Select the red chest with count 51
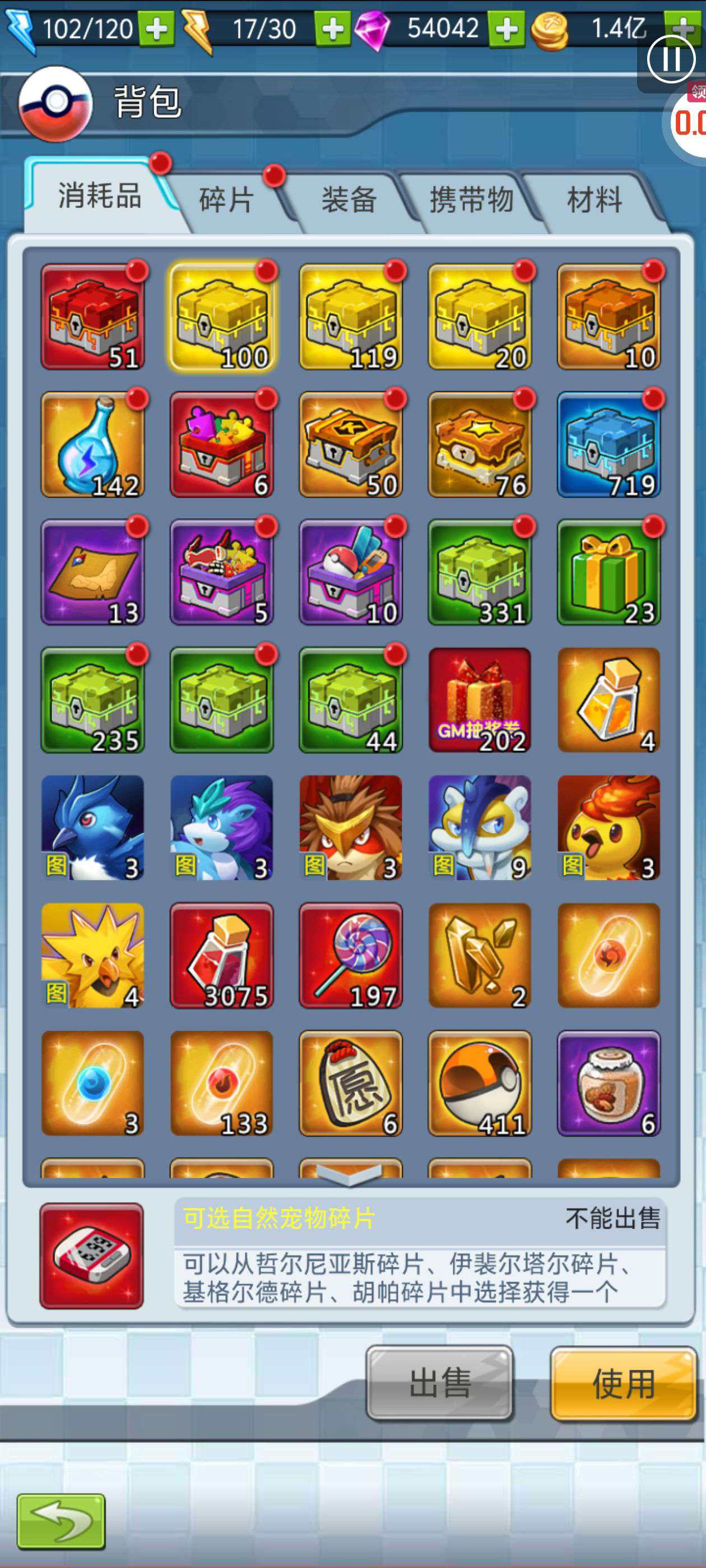Viewport: 706px width, 1568px height. click(x=92, y=316)
